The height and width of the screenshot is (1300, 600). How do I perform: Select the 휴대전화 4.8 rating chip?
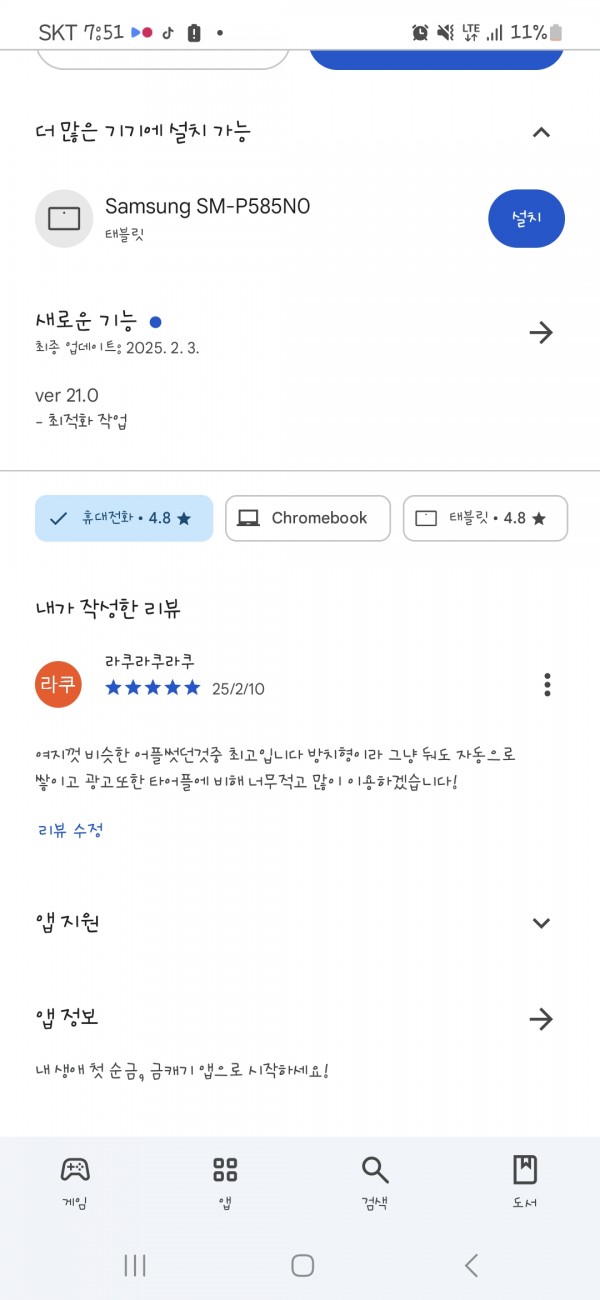pyautogui.click(x=124, y=518)
